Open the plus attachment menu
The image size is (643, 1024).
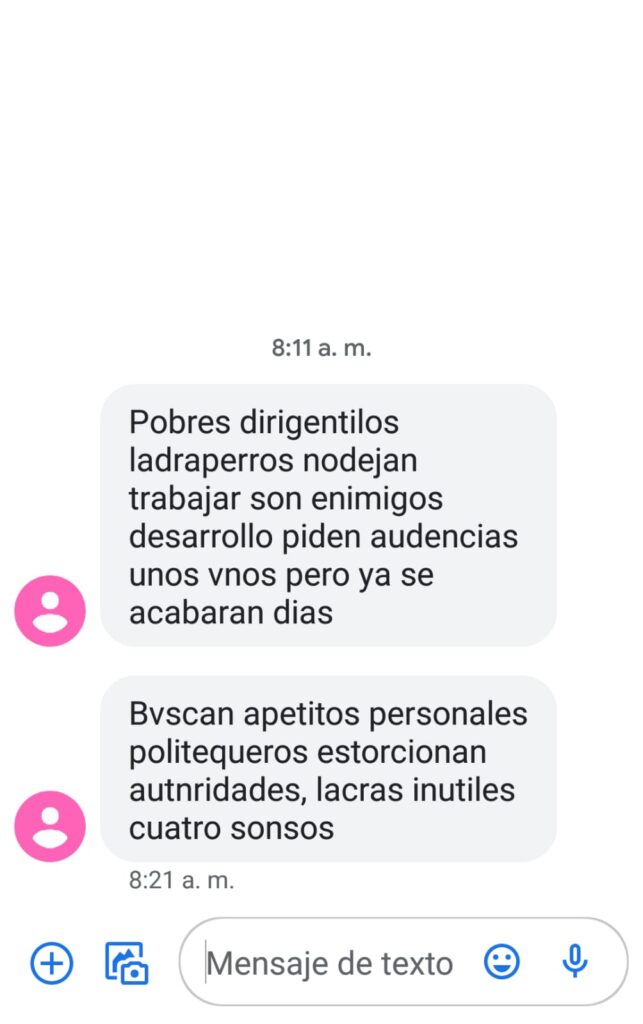pos(51,963)
